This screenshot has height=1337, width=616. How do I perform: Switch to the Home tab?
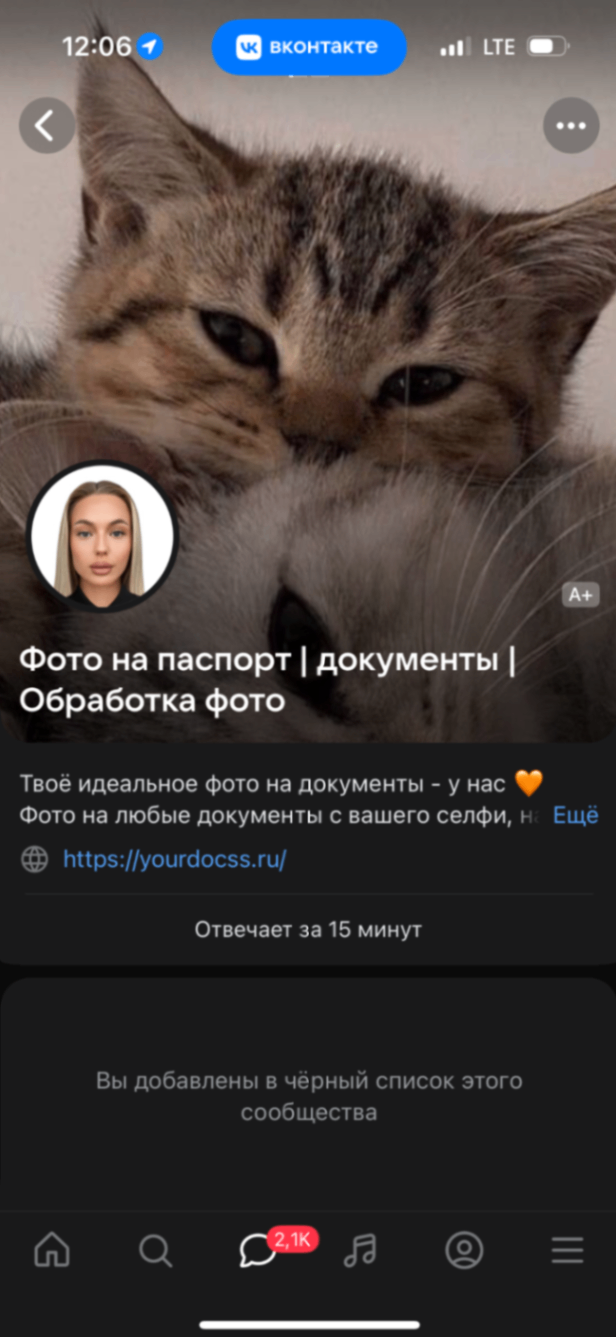point(52,1250)
